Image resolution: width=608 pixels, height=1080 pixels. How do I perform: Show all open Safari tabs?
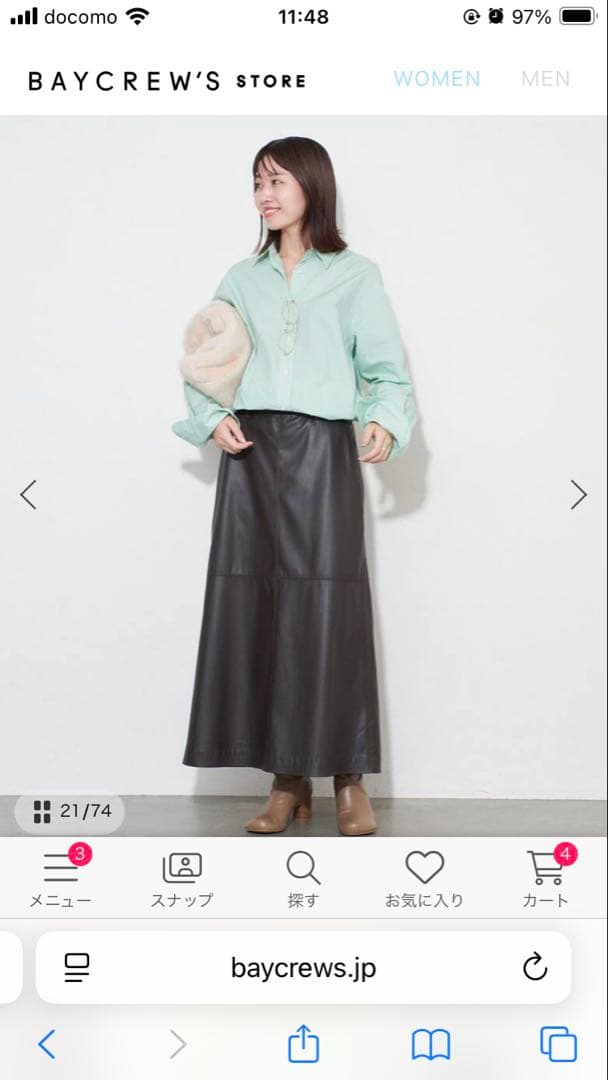558,1045
